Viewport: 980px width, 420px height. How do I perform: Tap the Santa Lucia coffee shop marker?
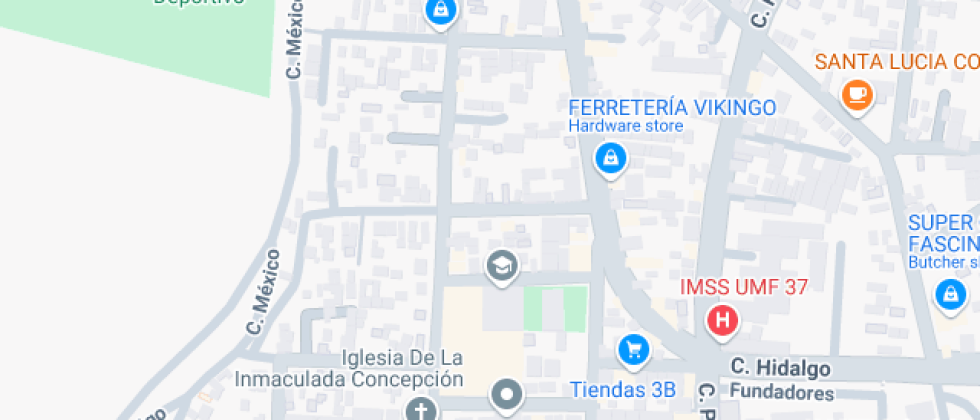(x=857, y=95)
